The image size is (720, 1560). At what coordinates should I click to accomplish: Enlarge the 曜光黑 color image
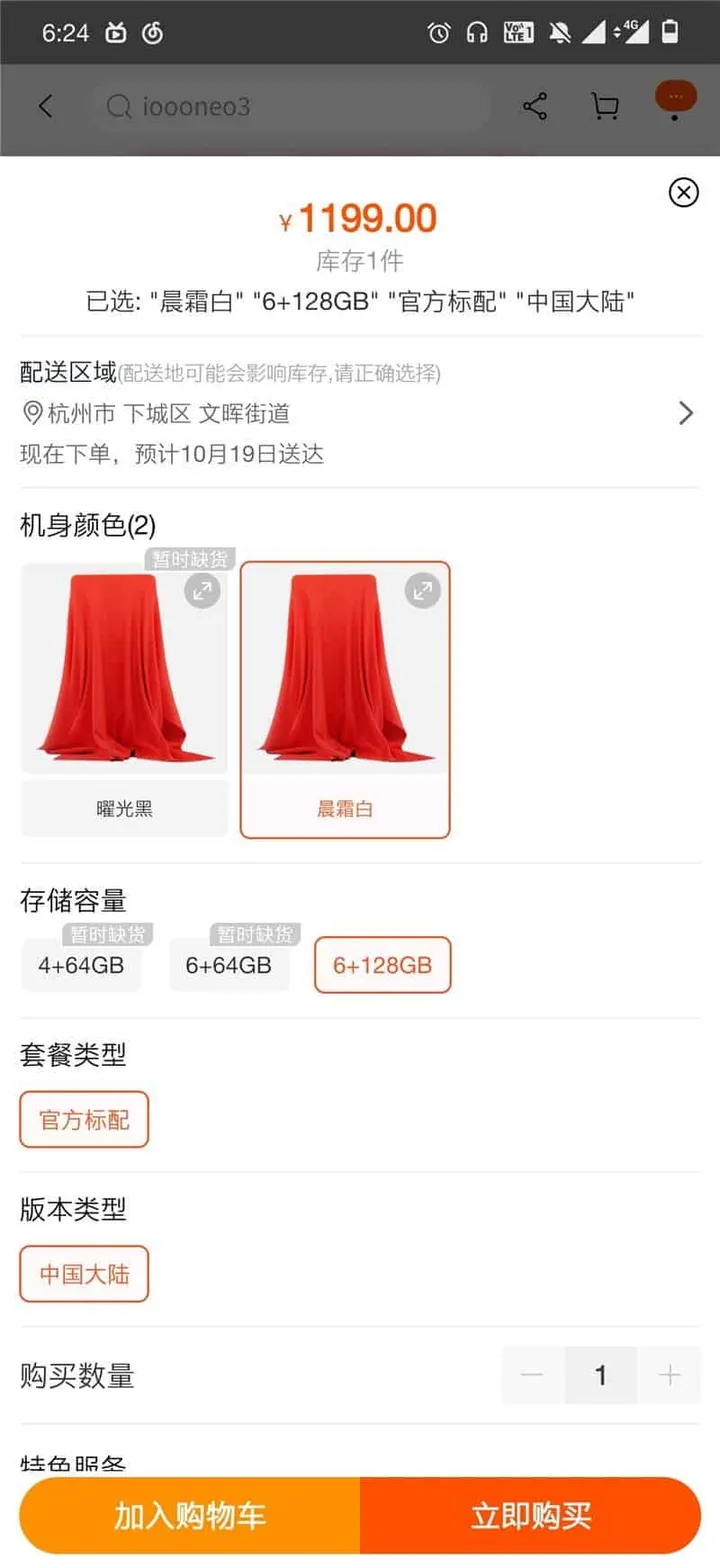(x=202, y=591)
